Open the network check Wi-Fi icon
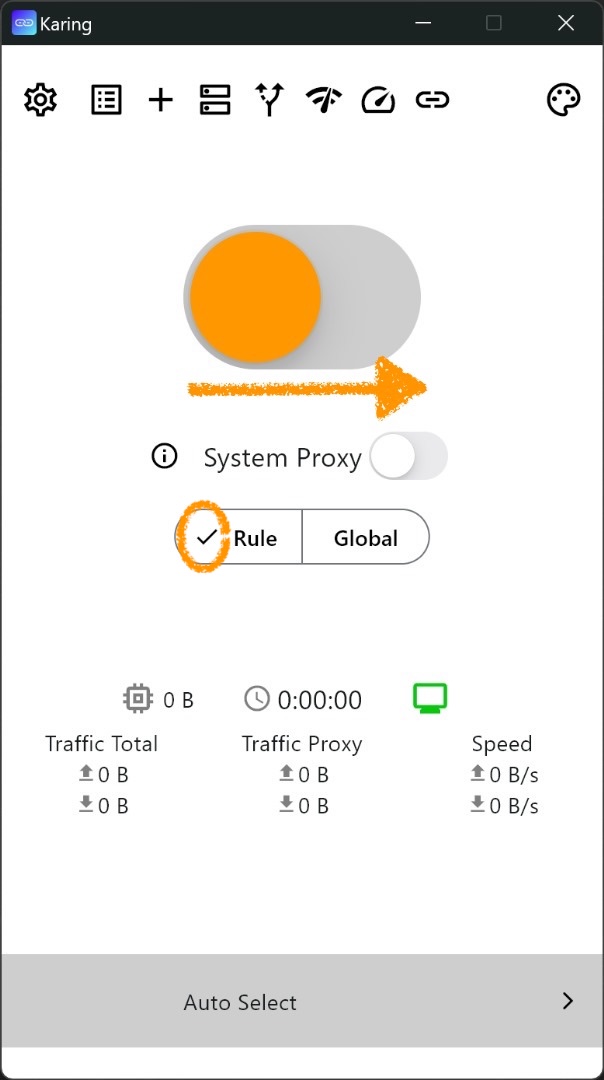 coord(324,100)
